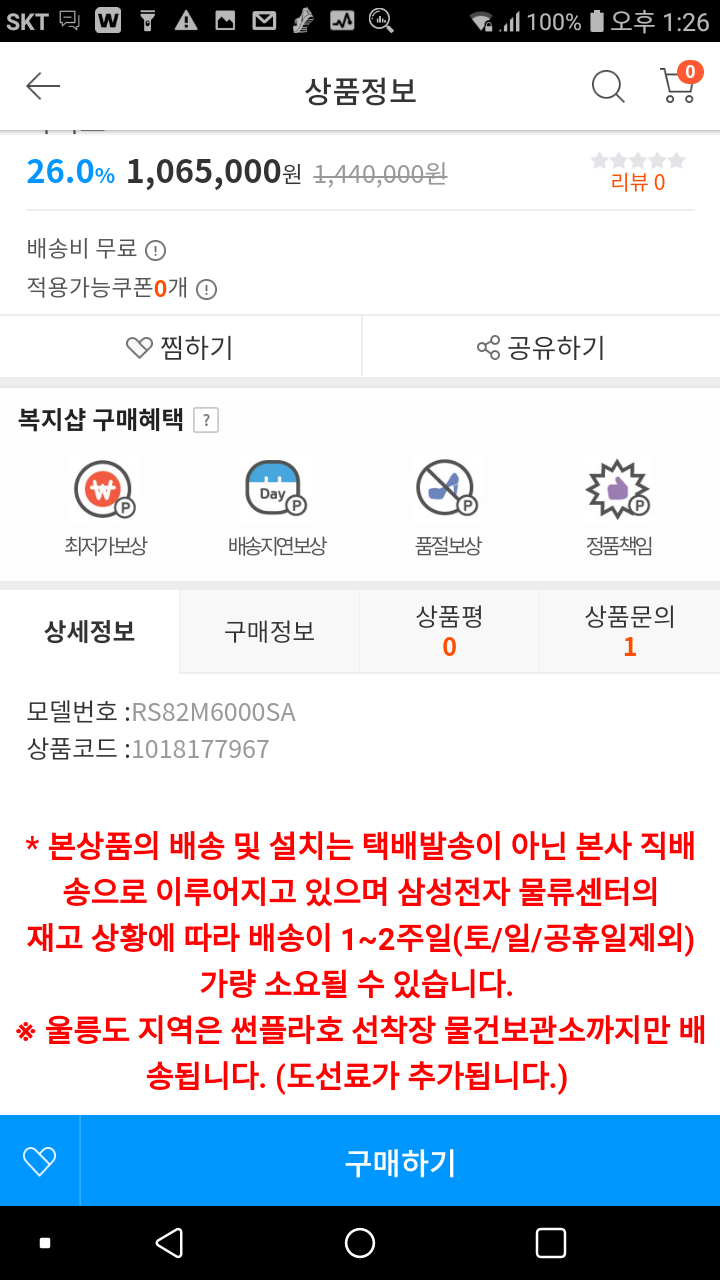Image resolution: width=720 pixels, height=1280 pixels.
Task: Open the 품절보상 benefit
Action: tap(447, 505)
